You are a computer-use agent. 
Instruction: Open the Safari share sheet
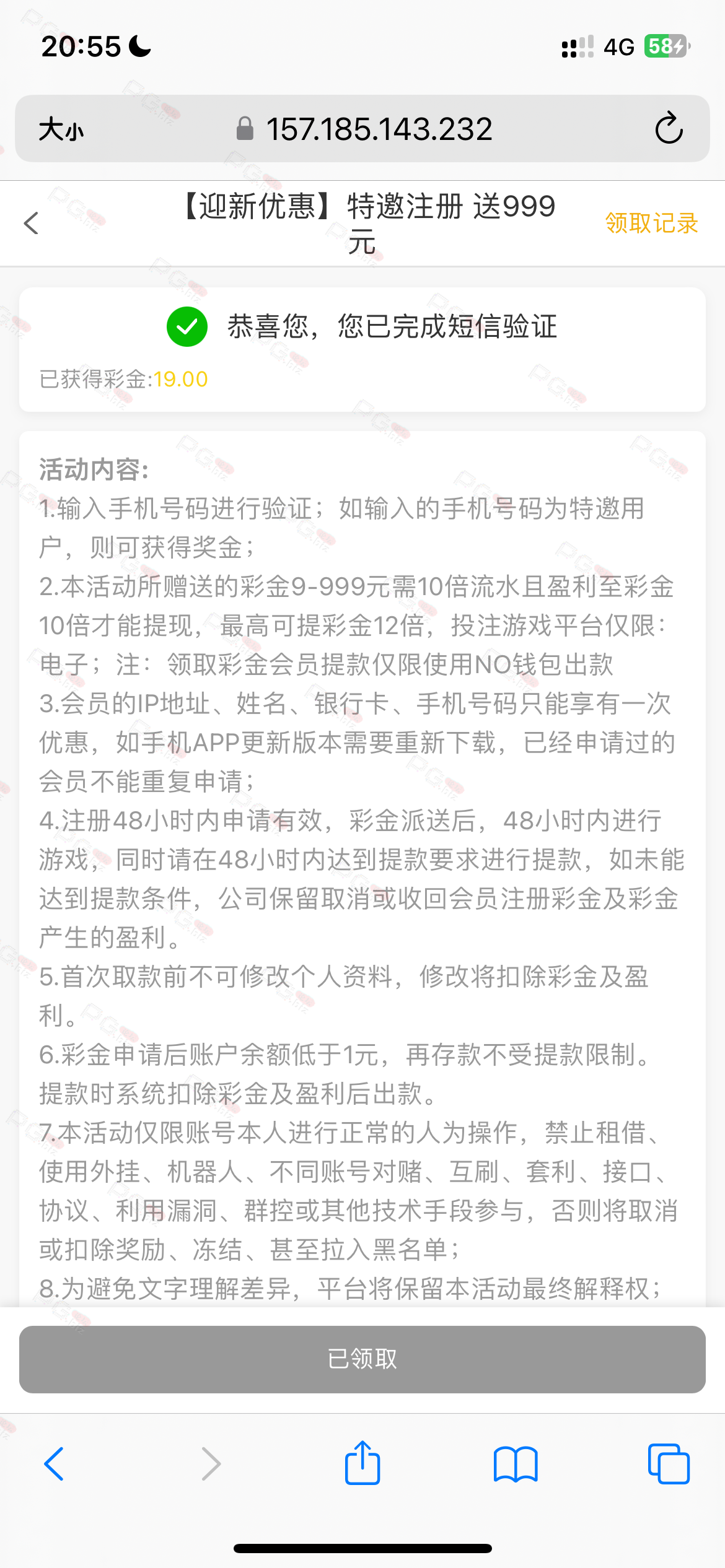coord(362,1463)
